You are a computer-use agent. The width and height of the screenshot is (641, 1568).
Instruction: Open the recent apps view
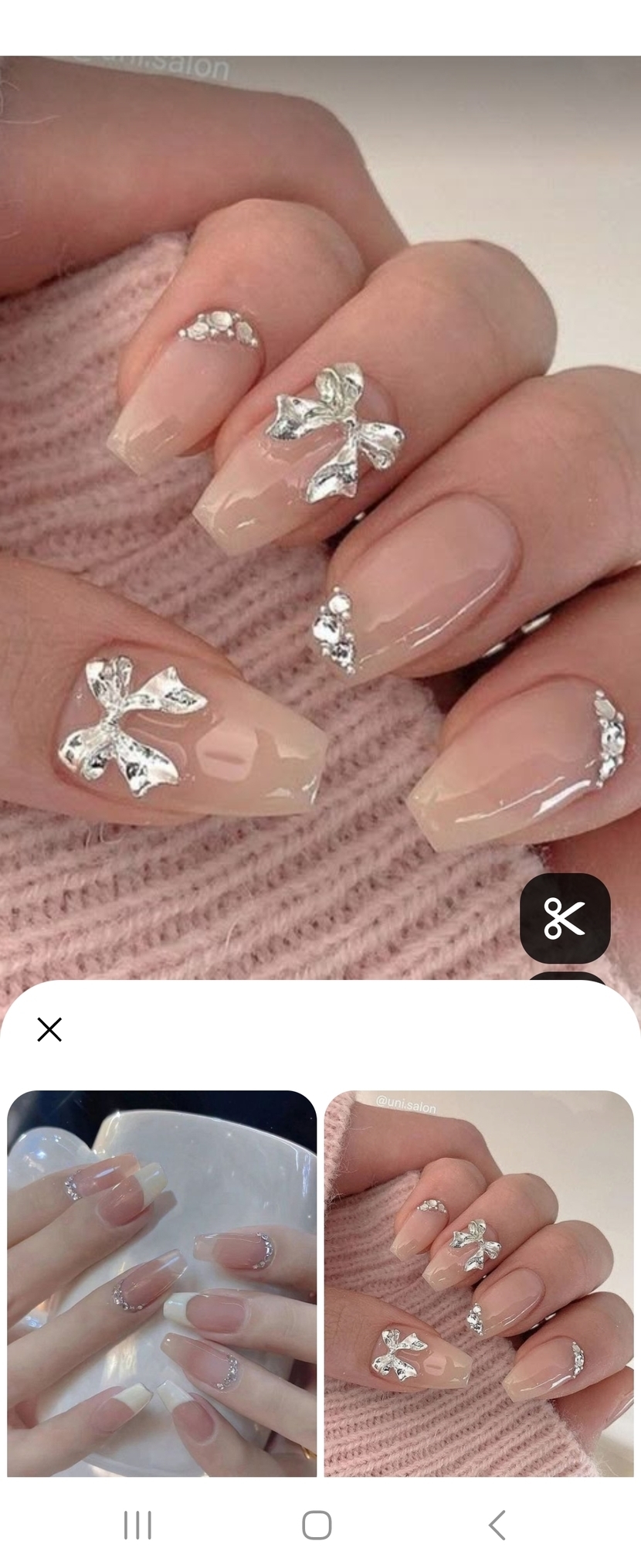137,1525
